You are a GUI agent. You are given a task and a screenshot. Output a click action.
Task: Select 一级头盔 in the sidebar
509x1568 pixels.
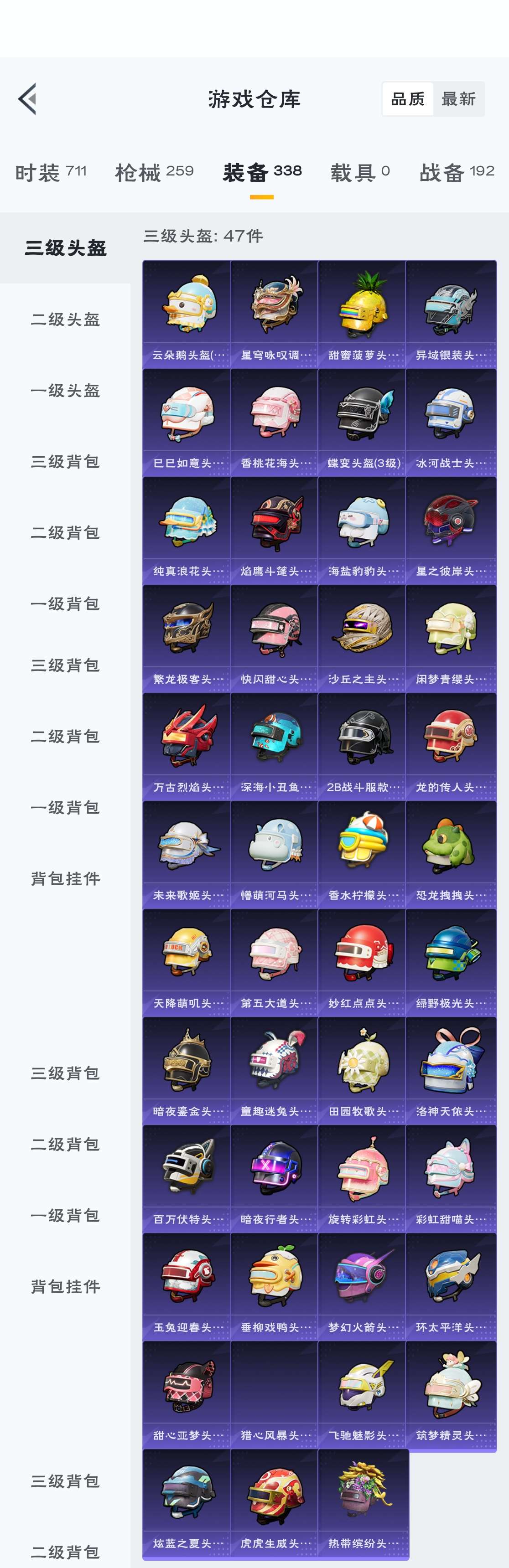point(65,391)
